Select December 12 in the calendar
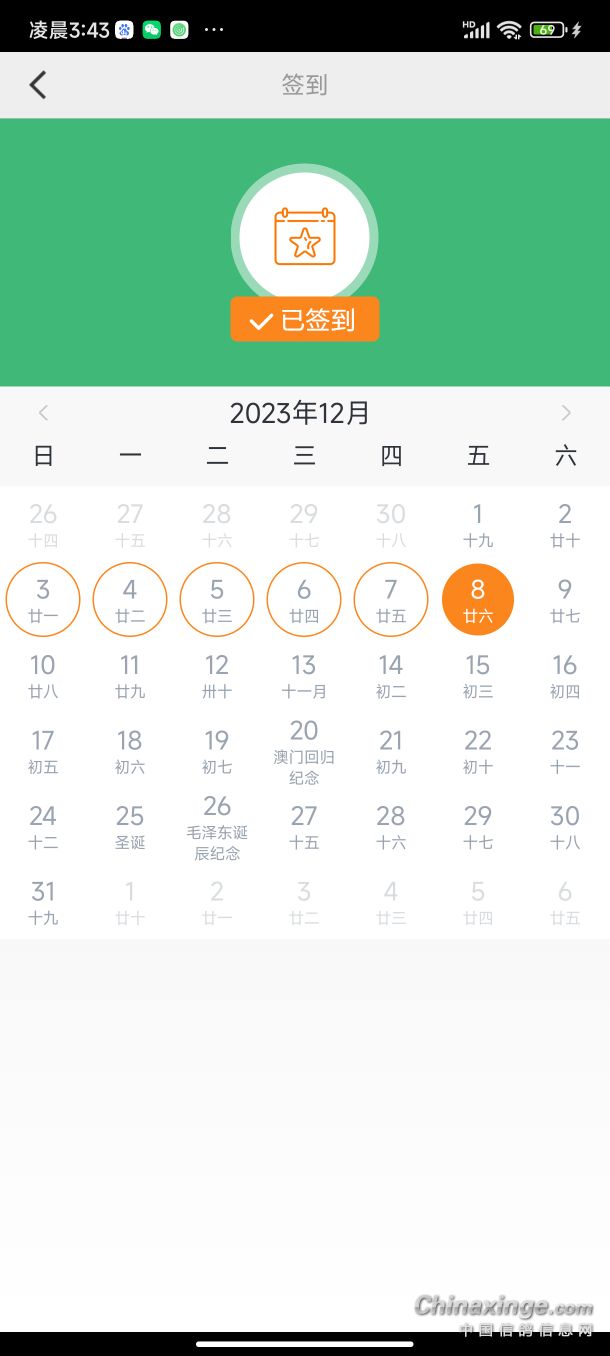This screenshot has height=1356, width=610. 217,675
